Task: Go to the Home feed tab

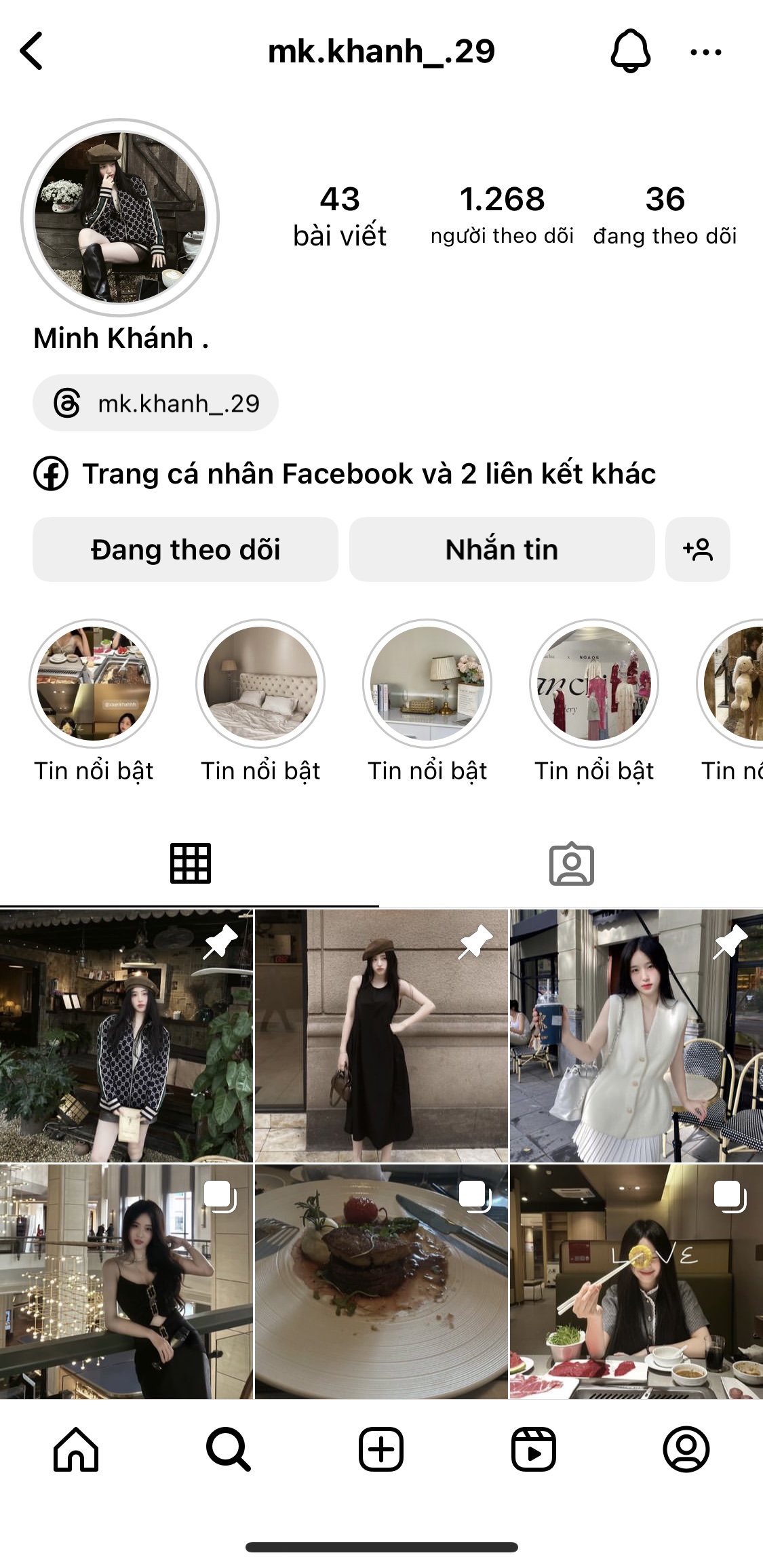Action: [76, 1449]
